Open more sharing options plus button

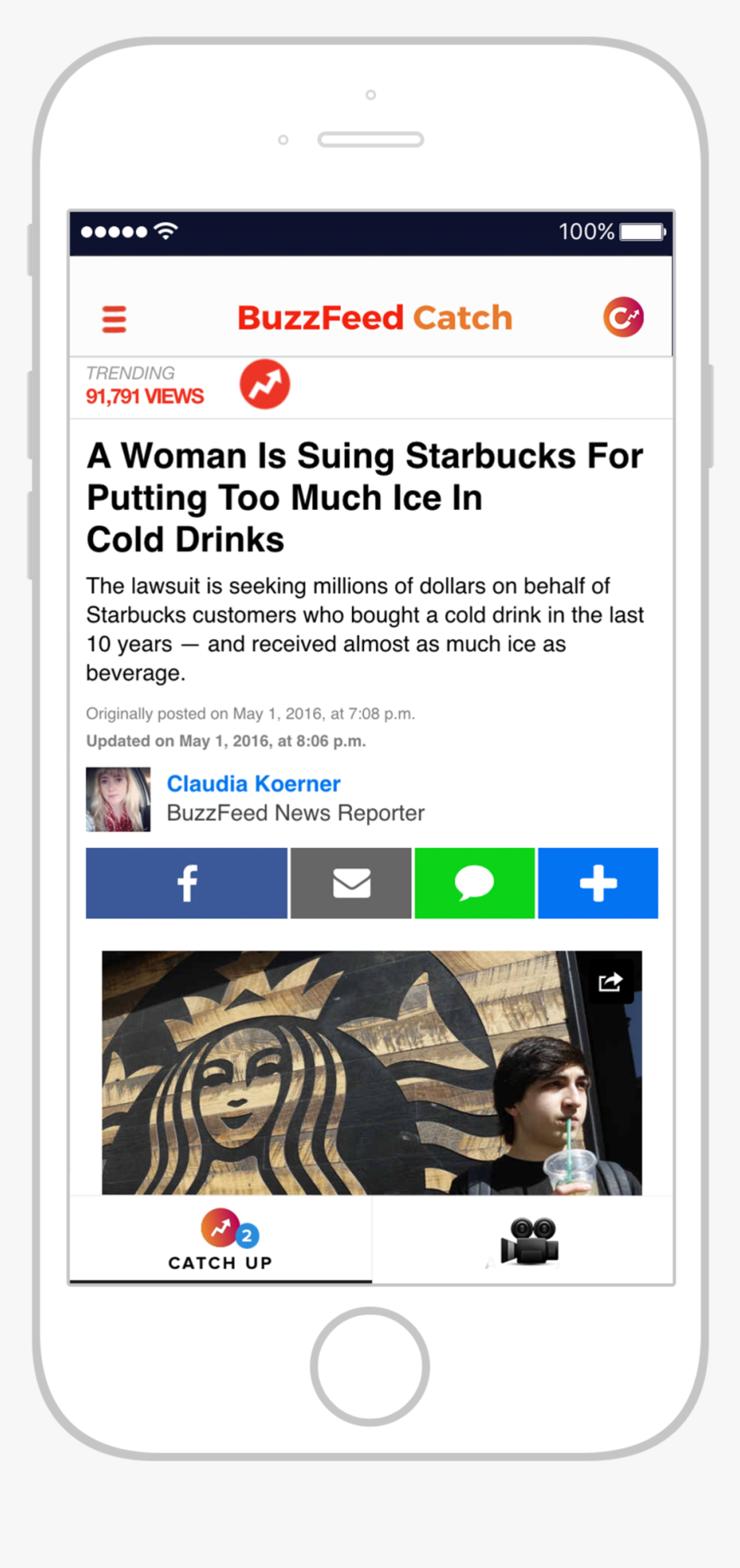pos(598,883)
